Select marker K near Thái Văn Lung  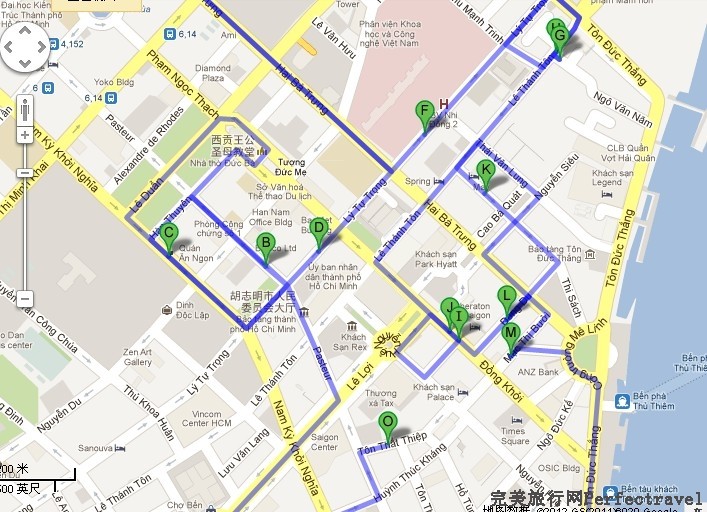tap(485, 171)
